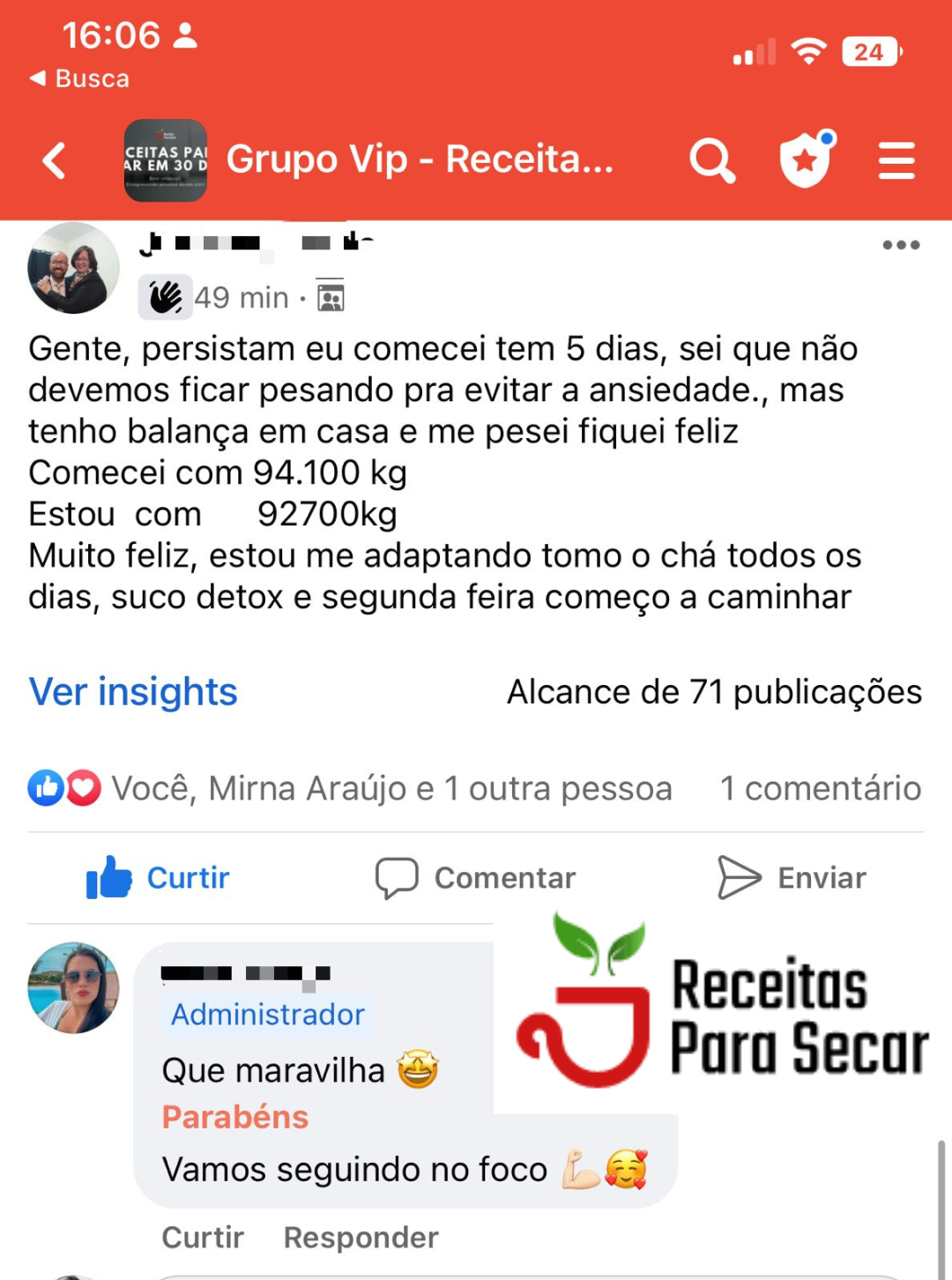Screen dimensions: 952x1280
Task: Open the Grupo Vip group title
Action: [x=420, y=160]
